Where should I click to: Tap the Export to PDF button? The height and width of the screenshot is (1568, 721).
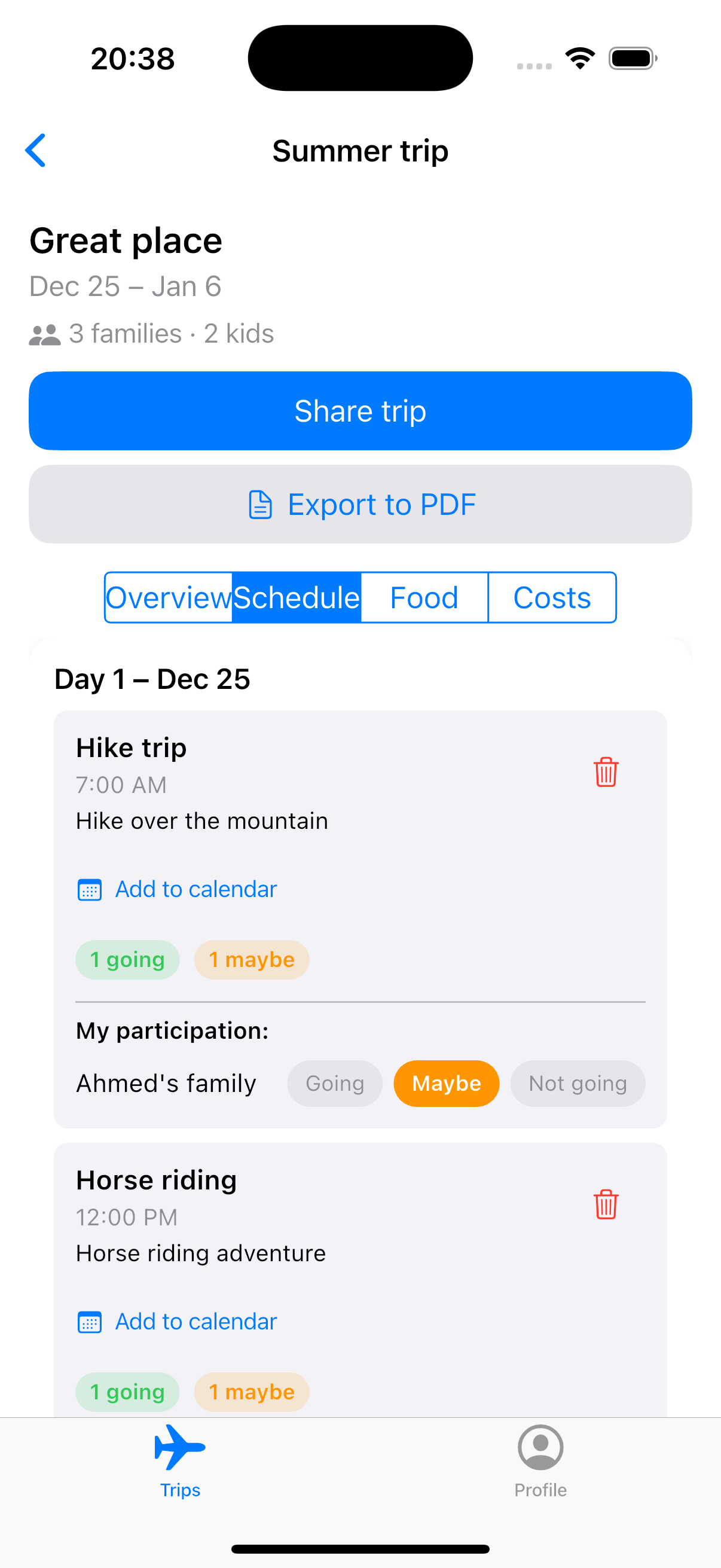tap(360, 504)
